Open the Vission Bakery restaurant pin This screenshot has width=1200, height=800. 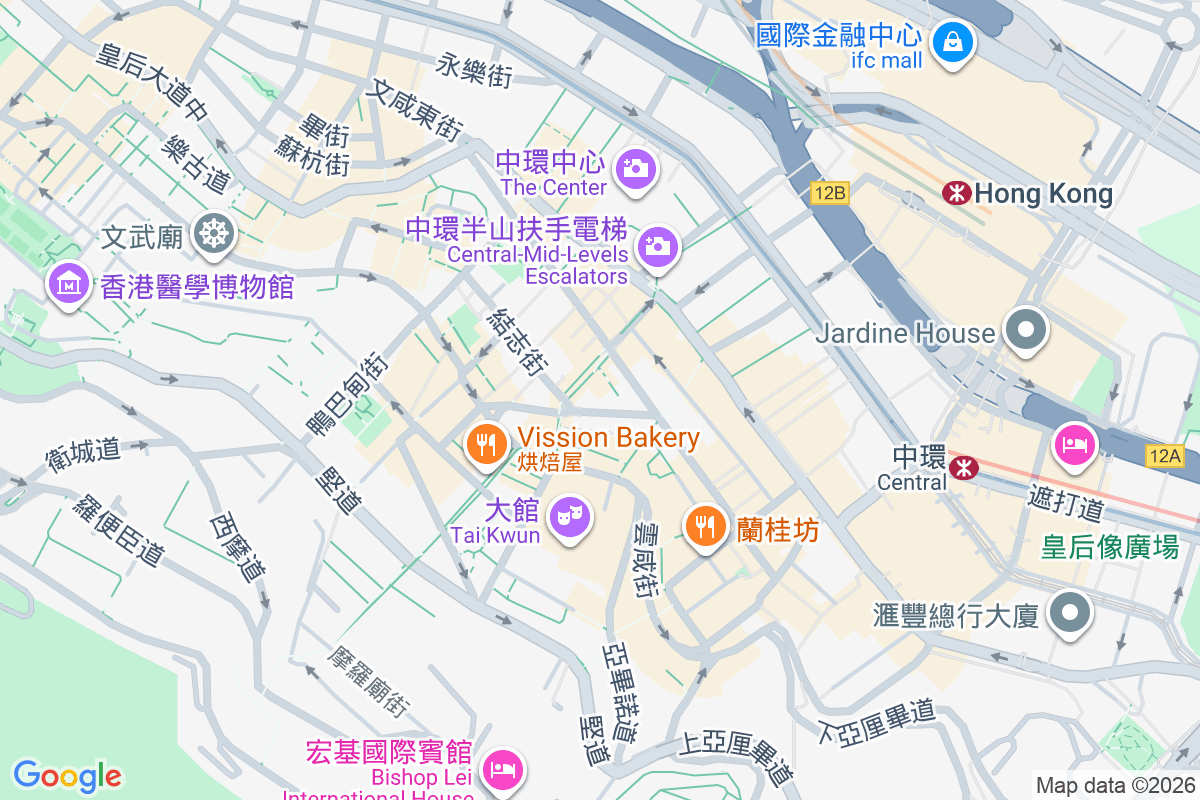coord(487,442)
